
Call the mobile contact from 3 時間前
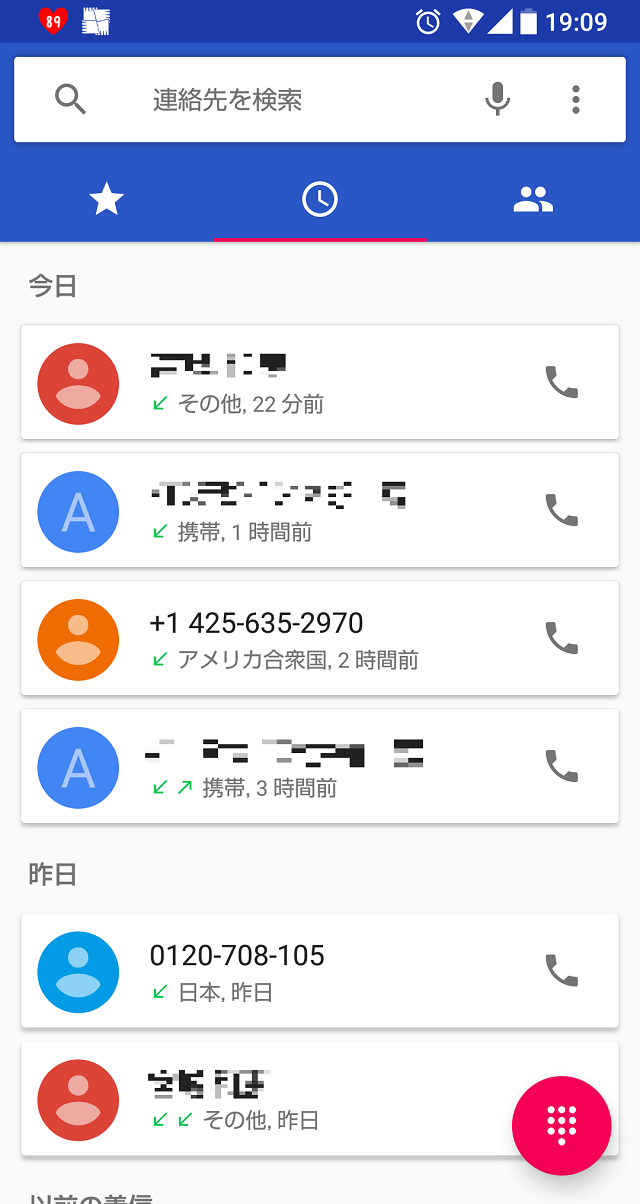point(561,766)
